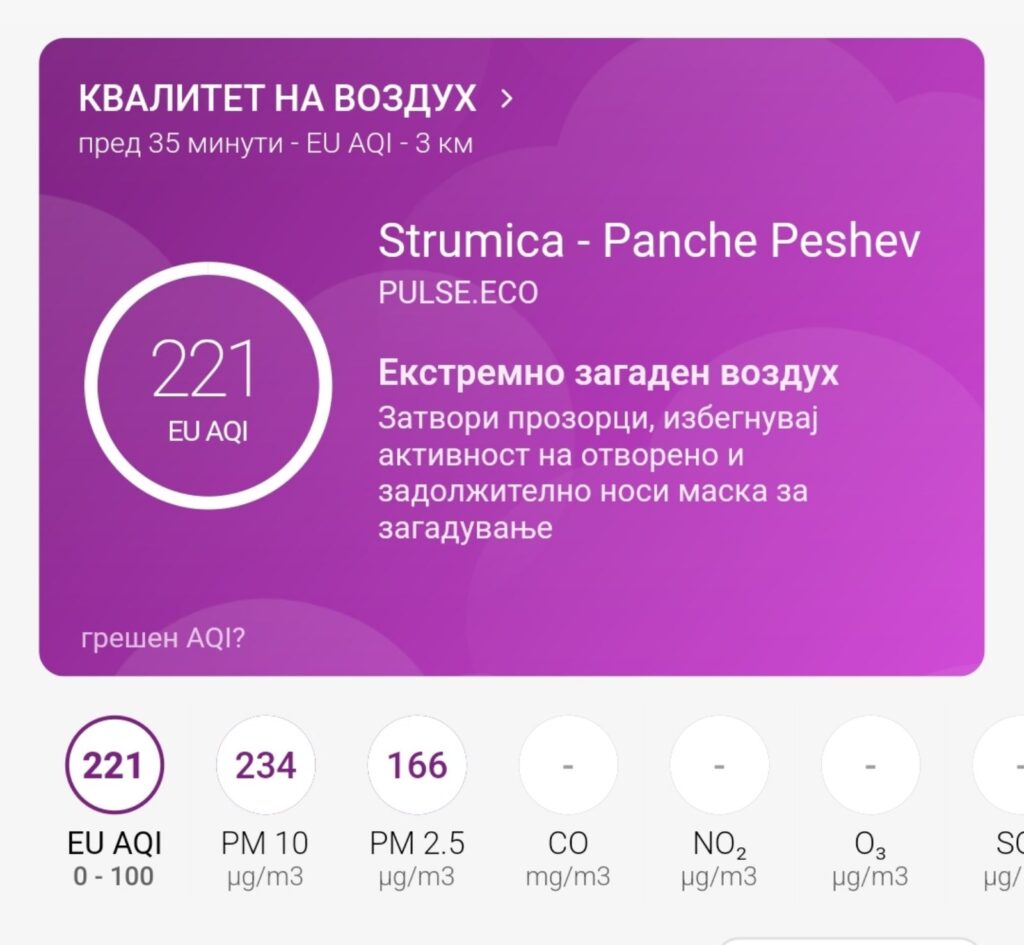Open the Strumica - Panche Peshev station card

[648, 242]
